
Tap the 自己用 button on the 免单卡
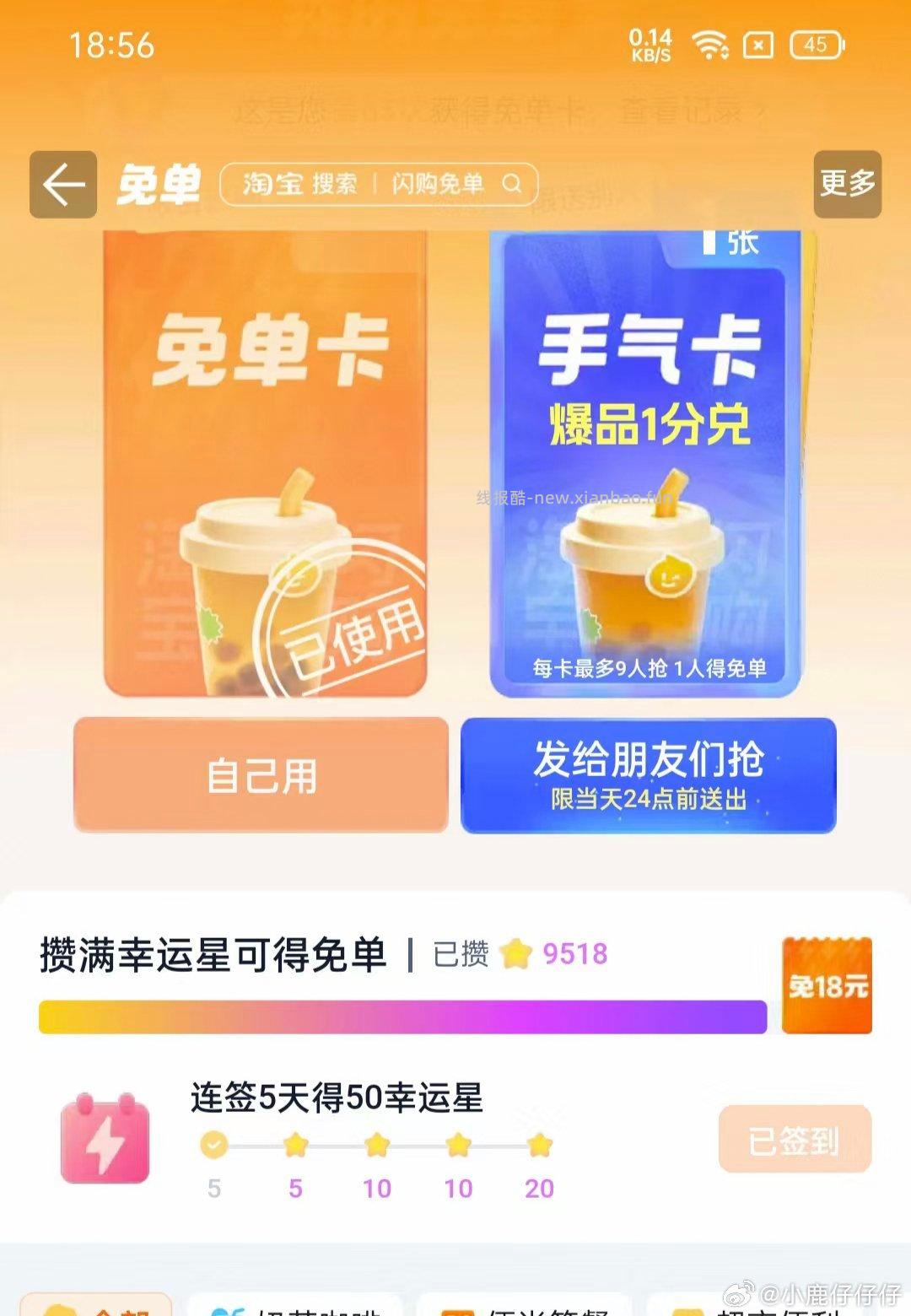point(261,777)
